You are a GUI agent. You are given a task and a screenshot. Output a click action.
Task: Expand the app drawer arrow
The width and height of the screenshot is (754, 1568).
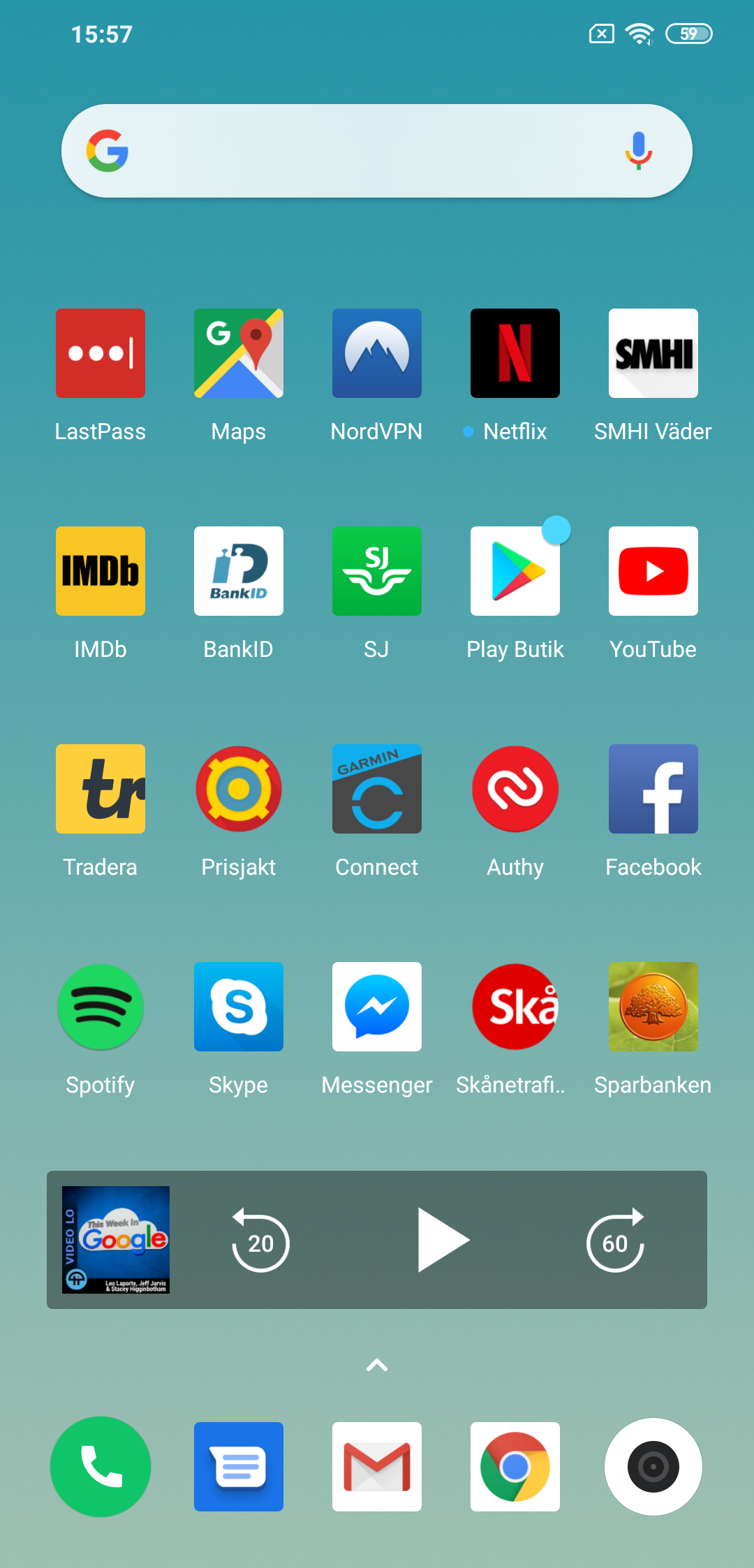click(377, 1365)
